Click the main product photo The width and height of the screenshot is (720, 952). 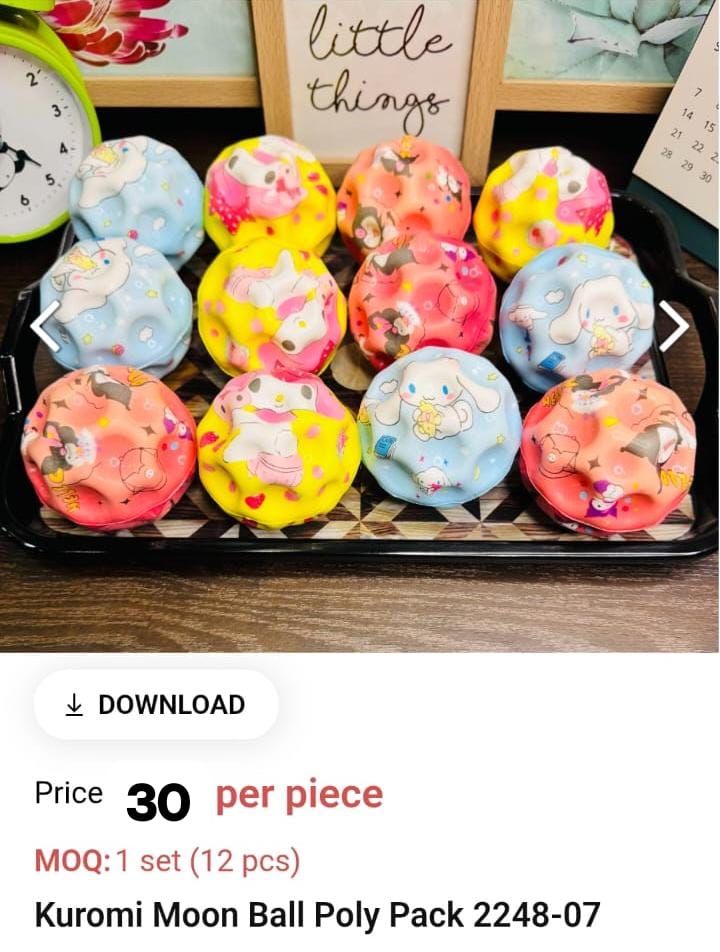(360, 330)
